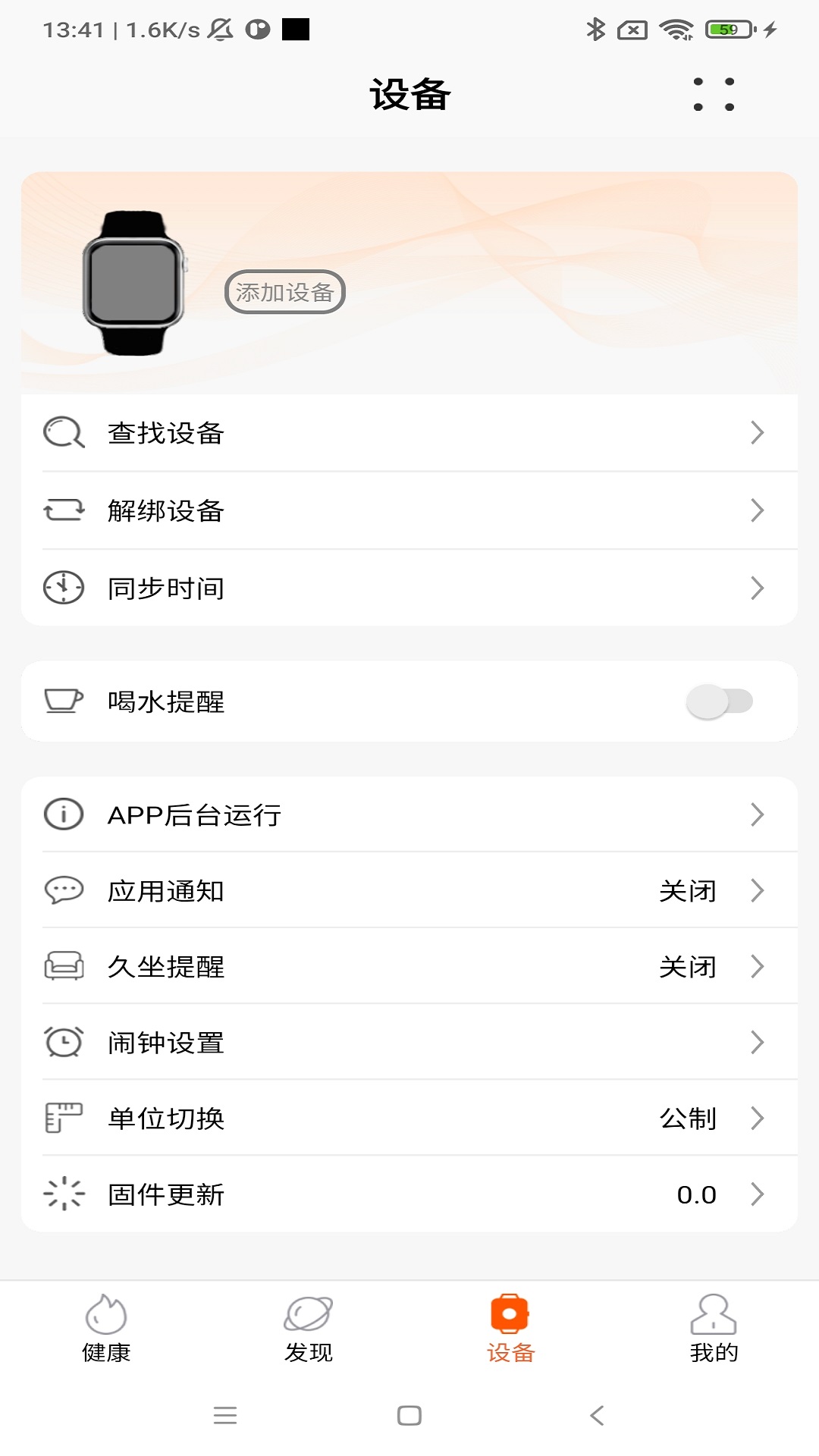
Task: Click the unbind device loop icon
Action: [64, 510]
